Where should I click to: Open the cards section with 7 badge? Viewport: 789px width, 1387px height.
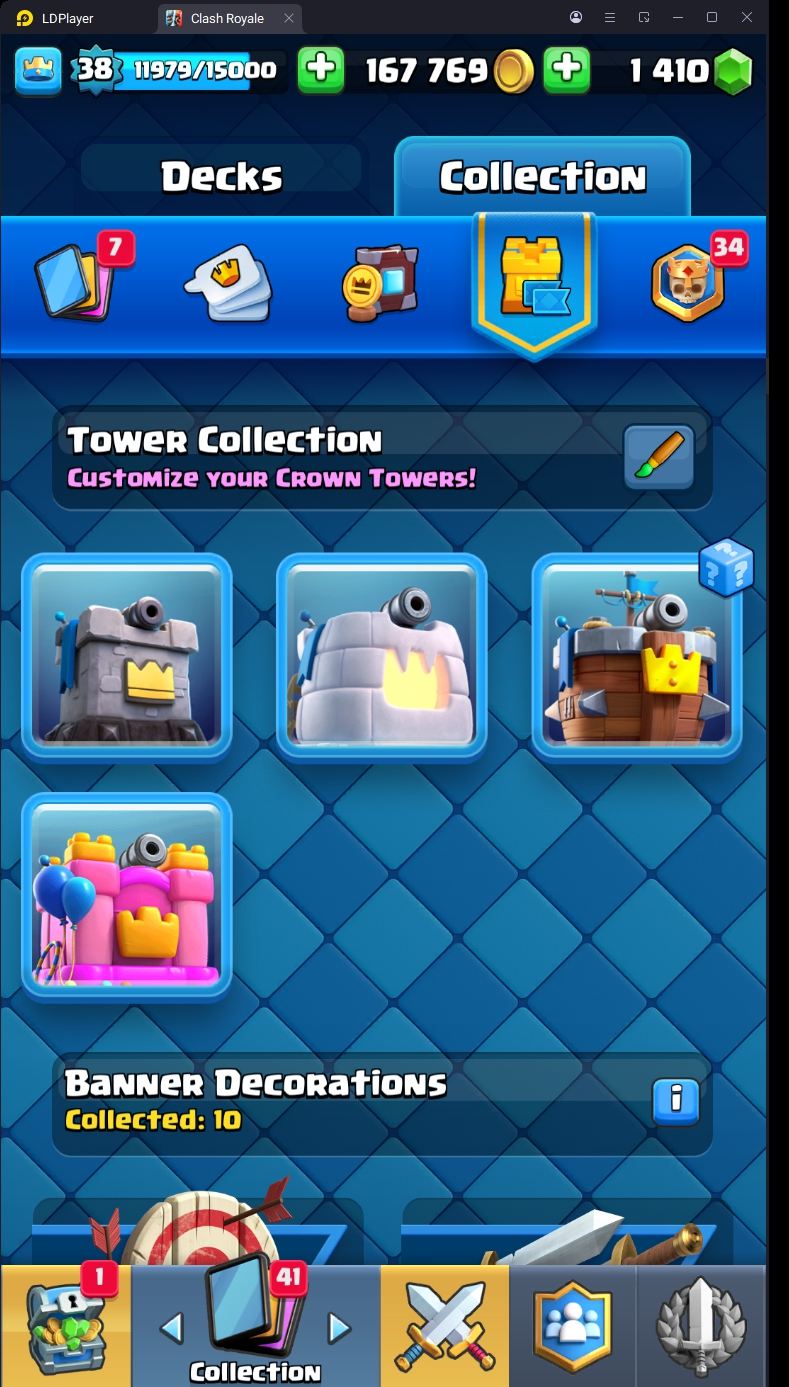pos(77,281)
